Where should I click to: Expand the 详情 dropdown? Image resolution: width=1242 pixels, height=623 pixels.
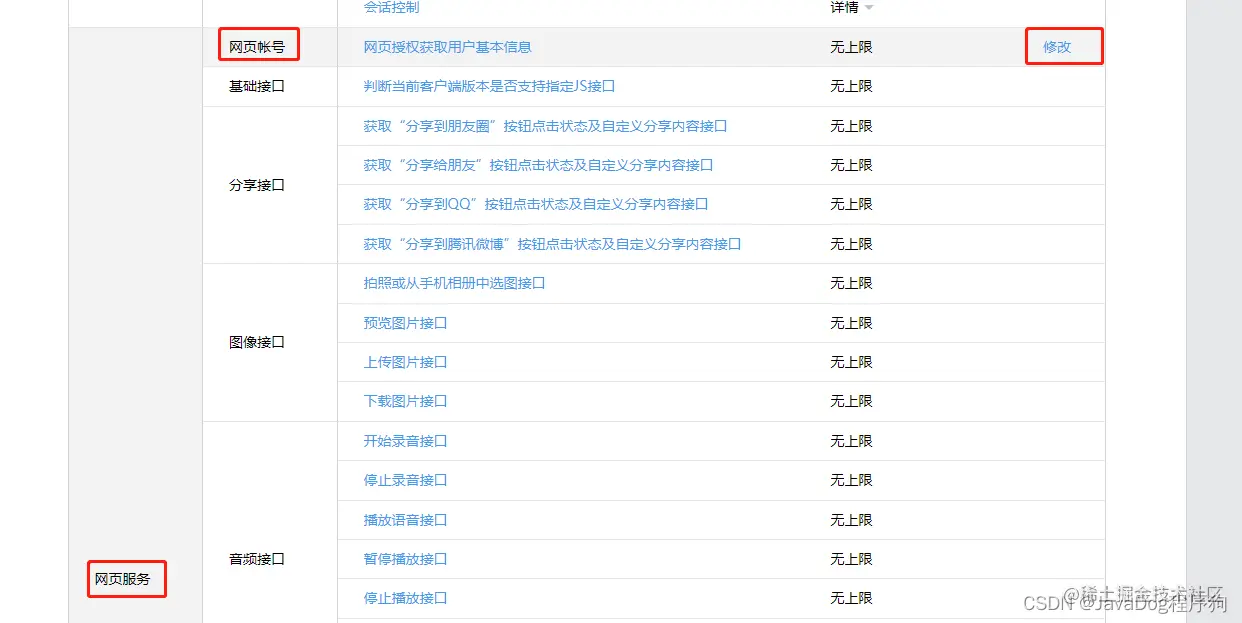(851, 8)
